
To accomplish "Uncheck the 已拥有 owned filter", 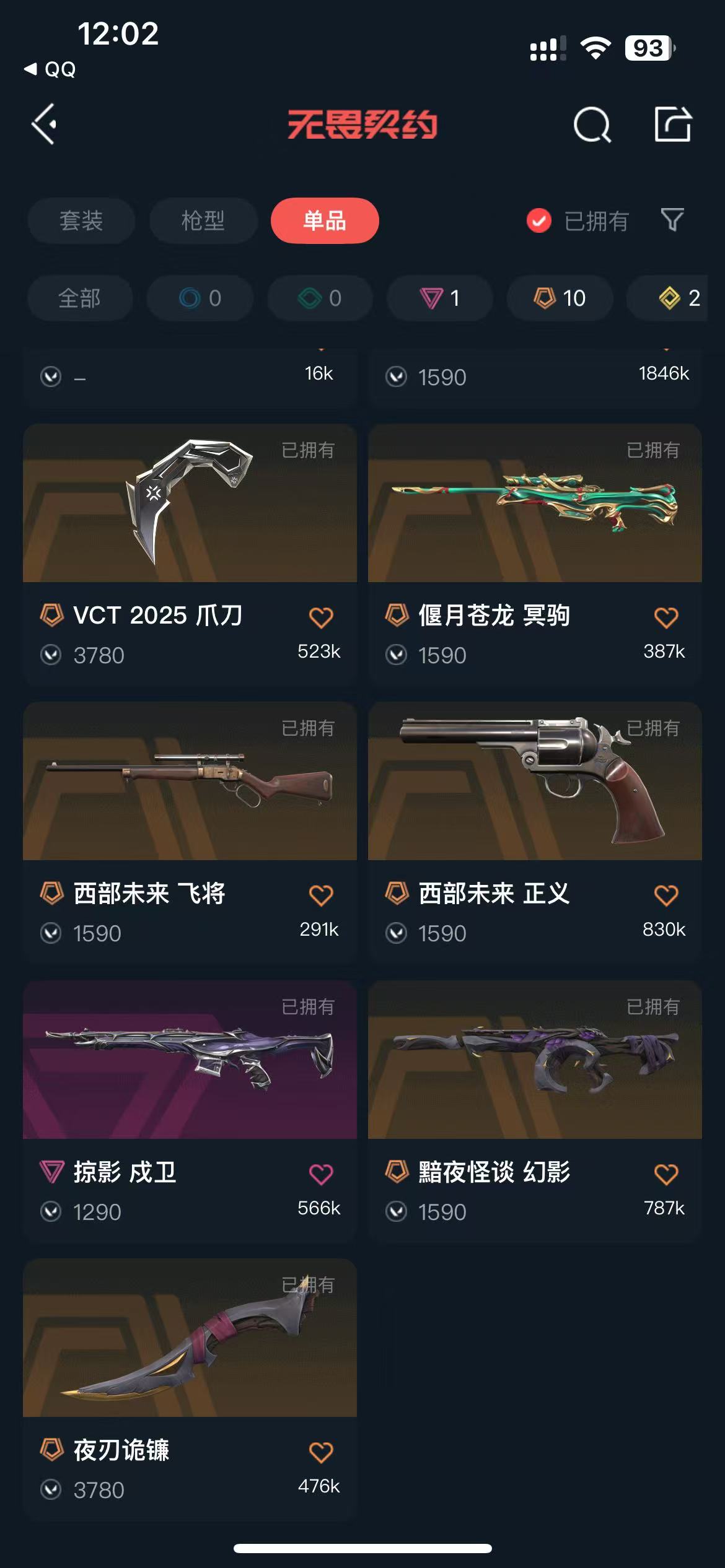I will coord(538,220).
